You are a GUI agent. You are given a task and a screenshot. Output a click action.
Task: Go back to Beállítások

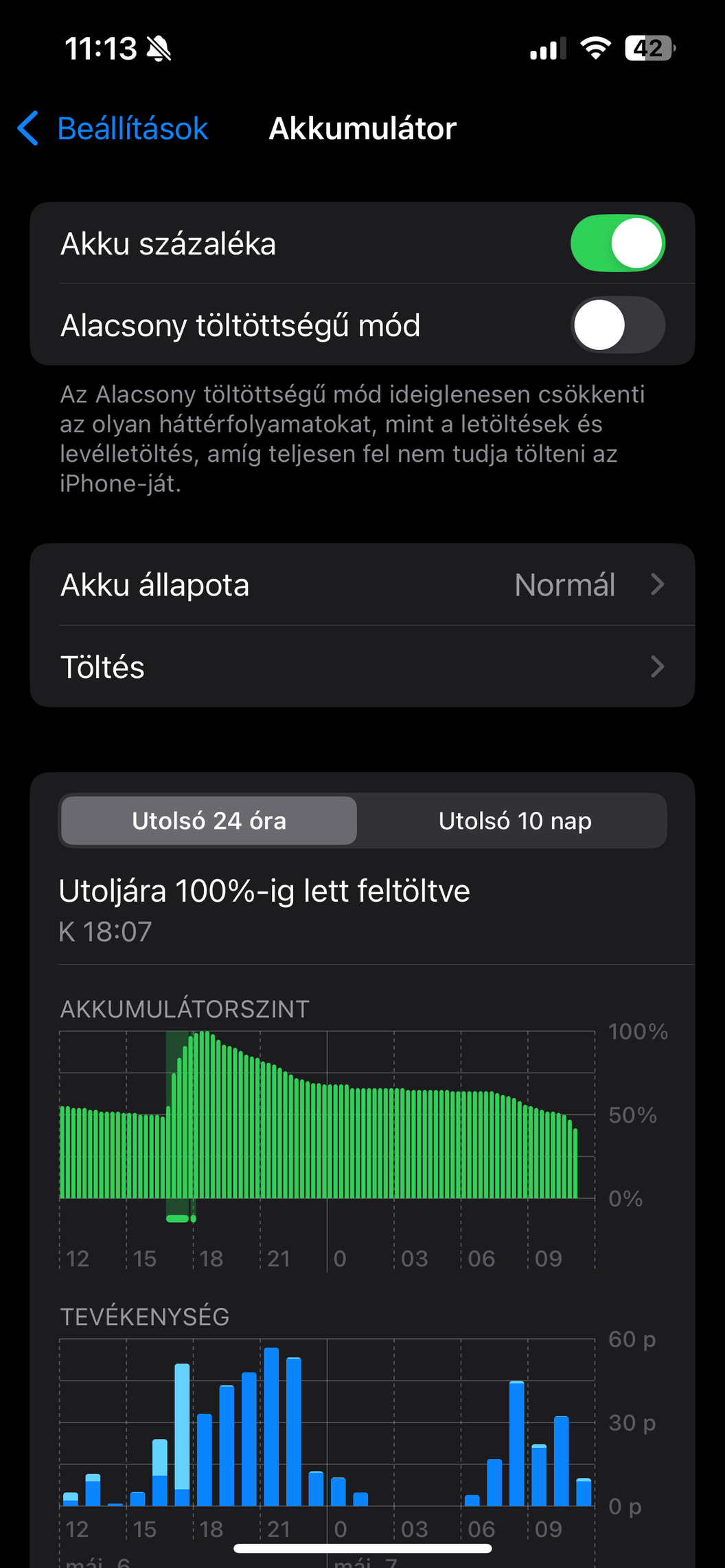pos(113,128)
